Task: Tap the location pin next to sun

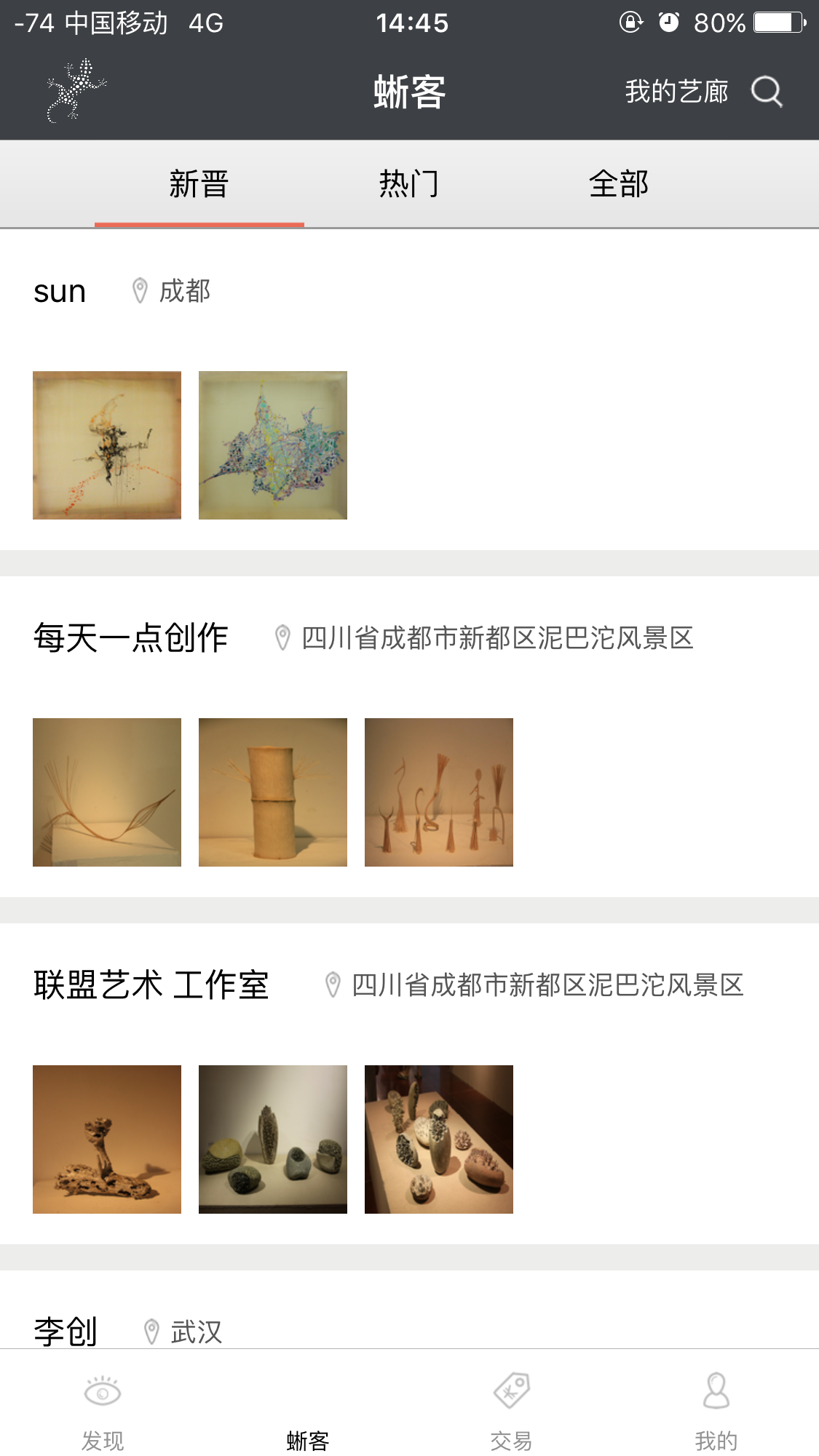Action: 139,290
